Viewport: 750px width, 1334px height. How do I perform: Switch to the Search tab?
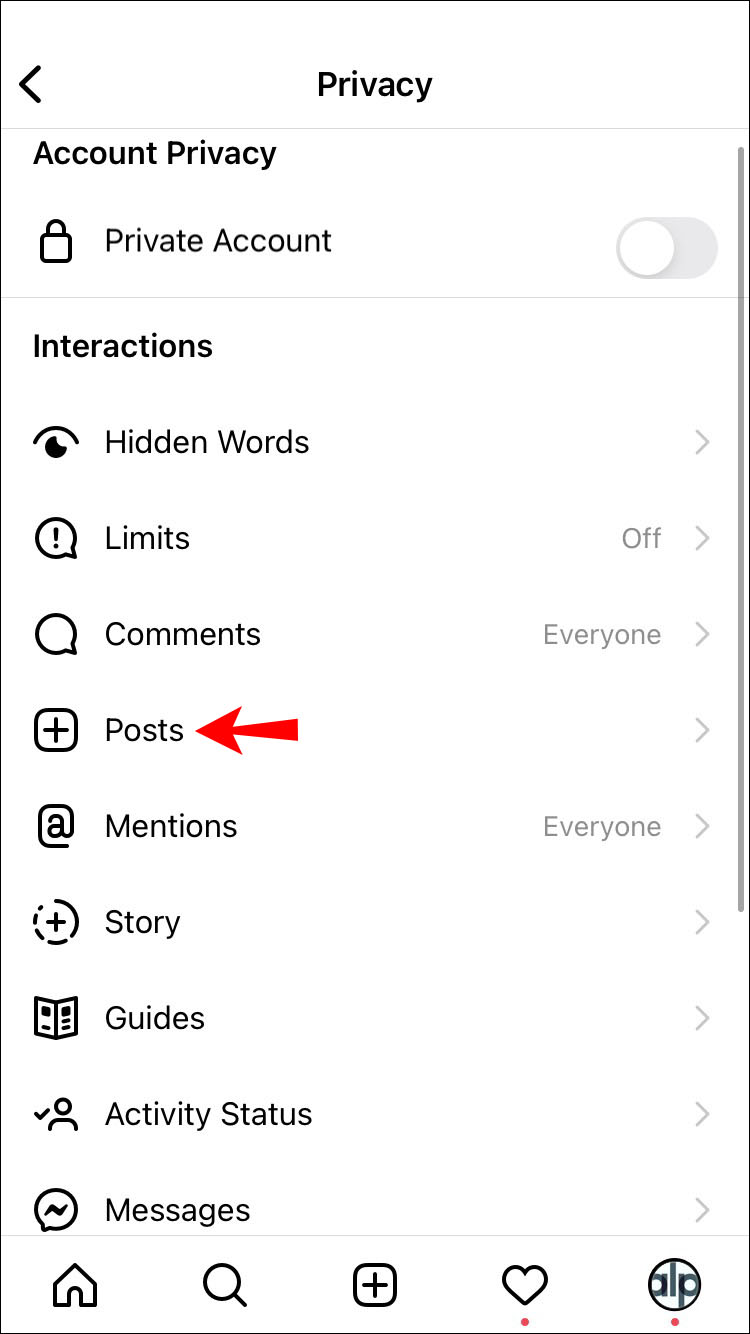tap(225, 1284)
